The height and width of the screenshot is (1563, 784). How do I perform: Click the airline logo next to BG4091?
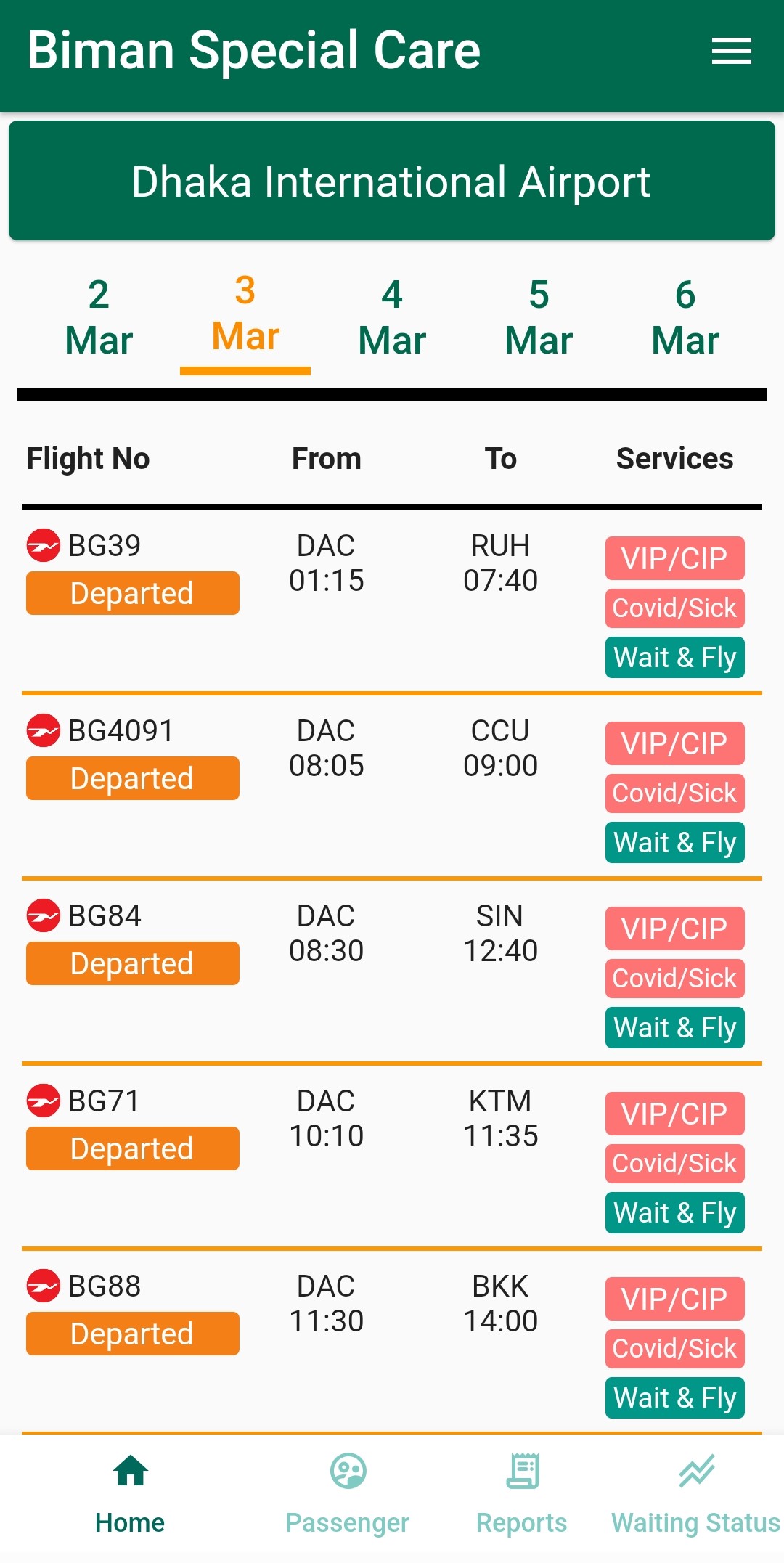tap(44, 731)
